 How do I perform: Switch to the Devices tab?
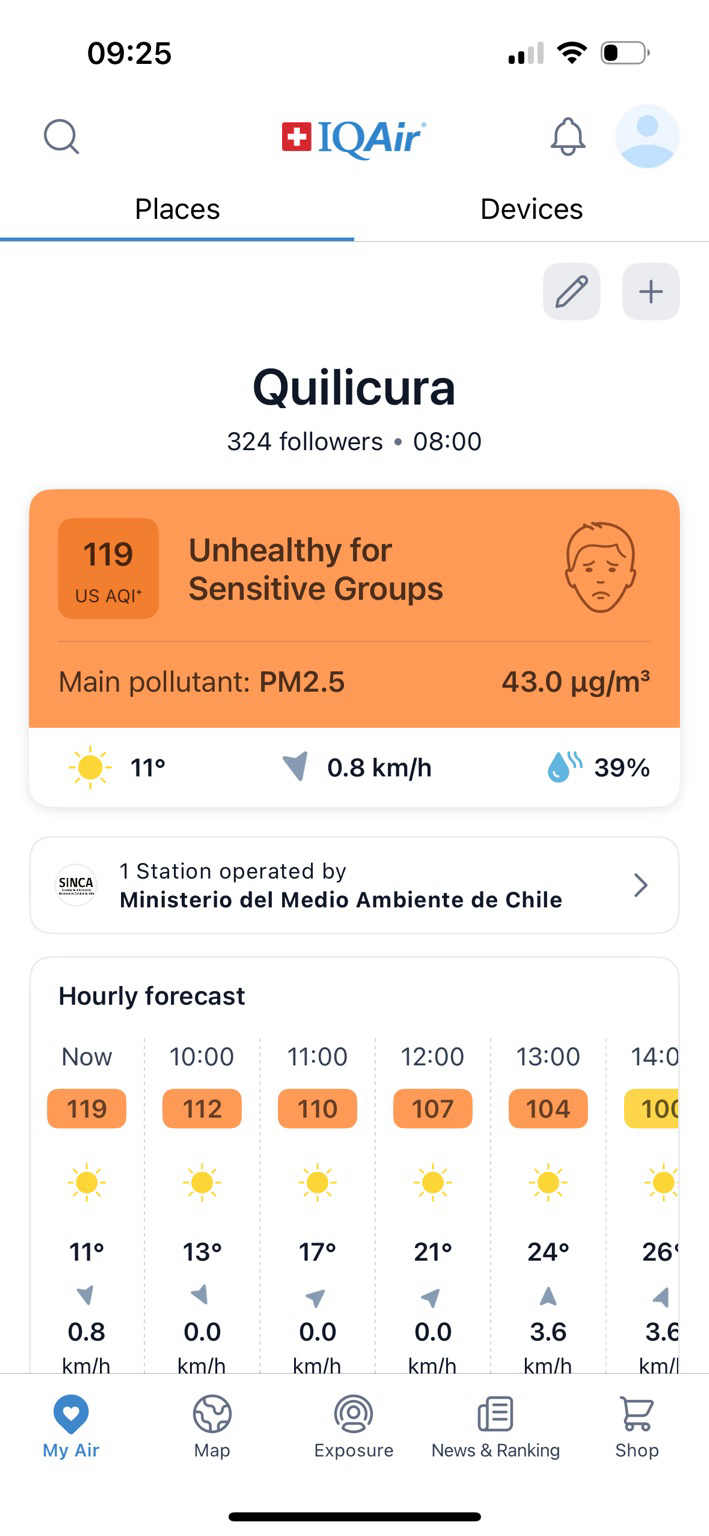tap(531, 209)
